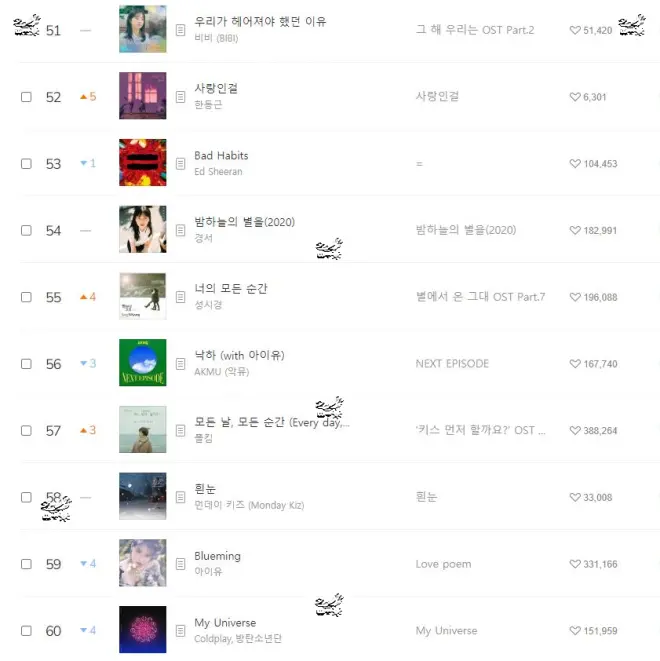Like the song 사랑인걸

coord(575,97)
